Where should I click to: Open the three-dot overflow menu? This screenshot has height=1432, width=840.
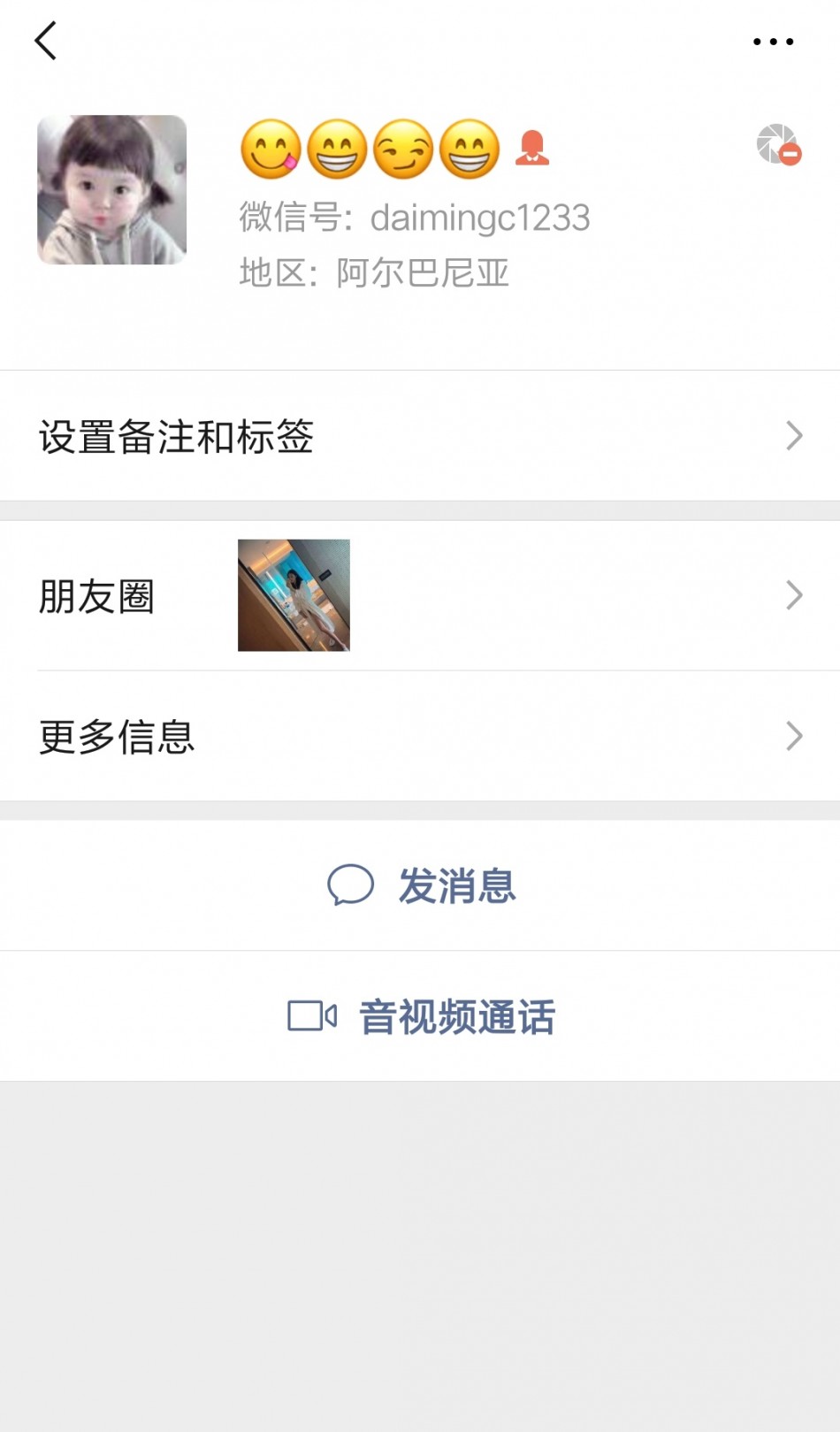coord(773,42)
